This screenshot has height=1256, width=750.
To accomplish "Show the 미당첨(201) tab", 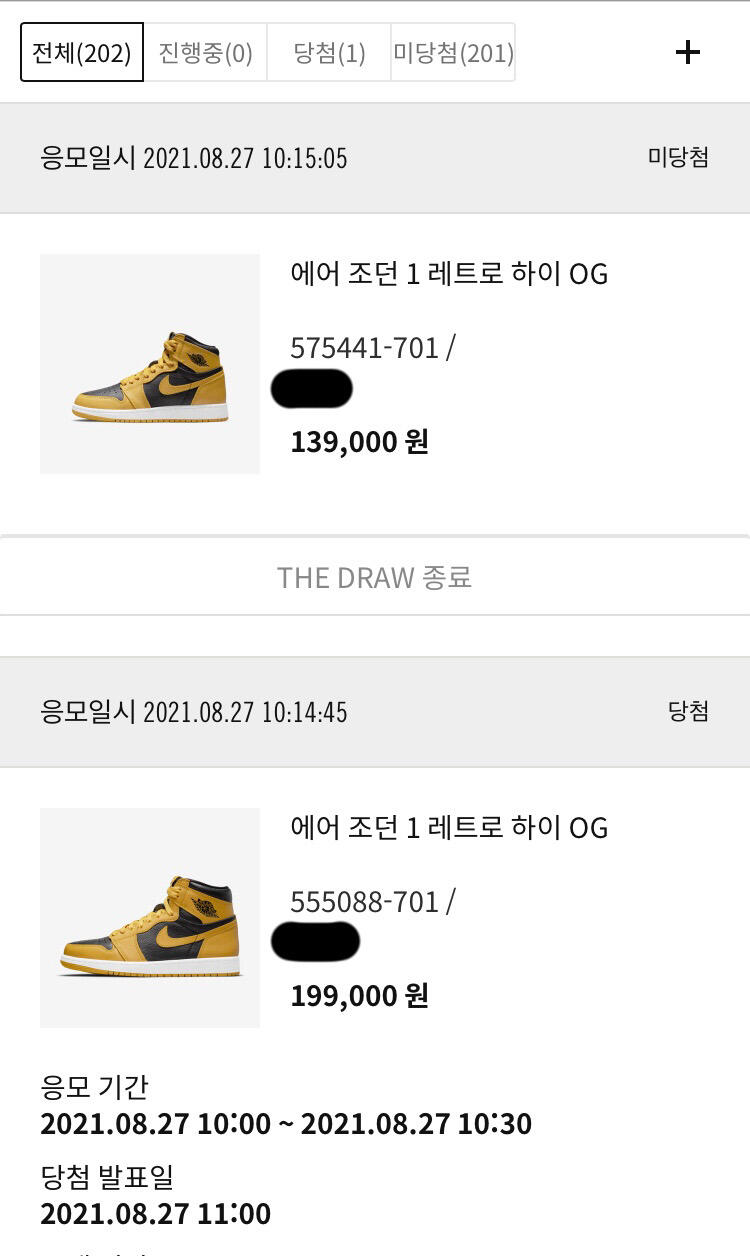I will click(x=453, y=53).
